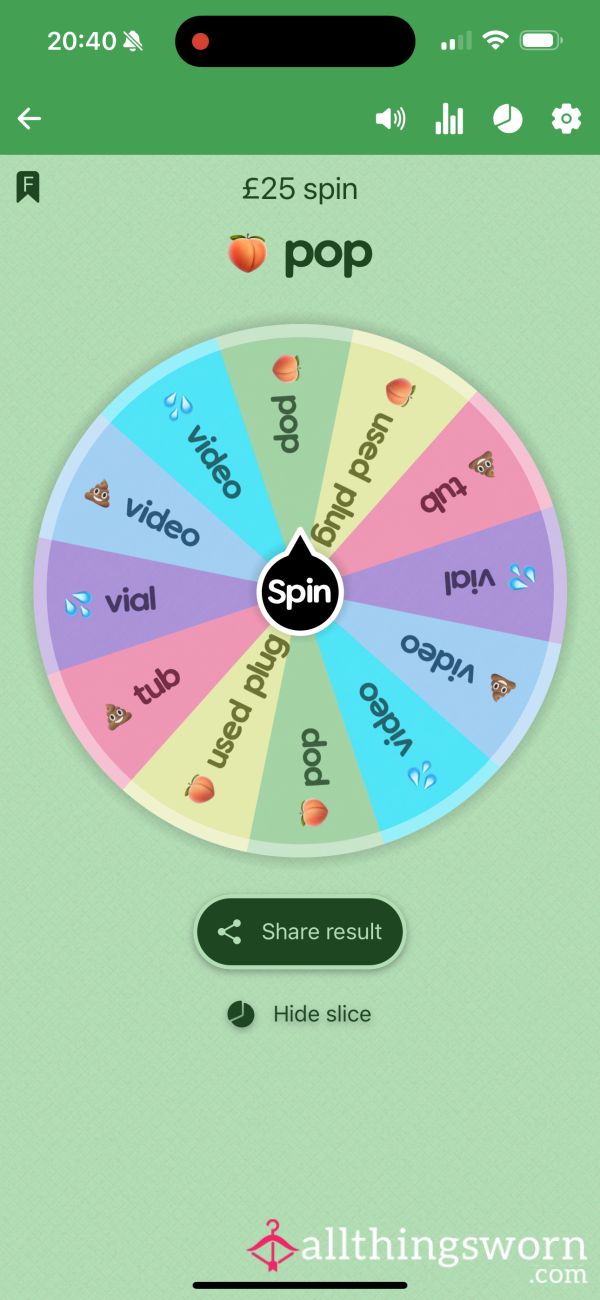The image size is (600, 1300).
Task: Toggle the sound speaker icon
Action: pos(390,119)
